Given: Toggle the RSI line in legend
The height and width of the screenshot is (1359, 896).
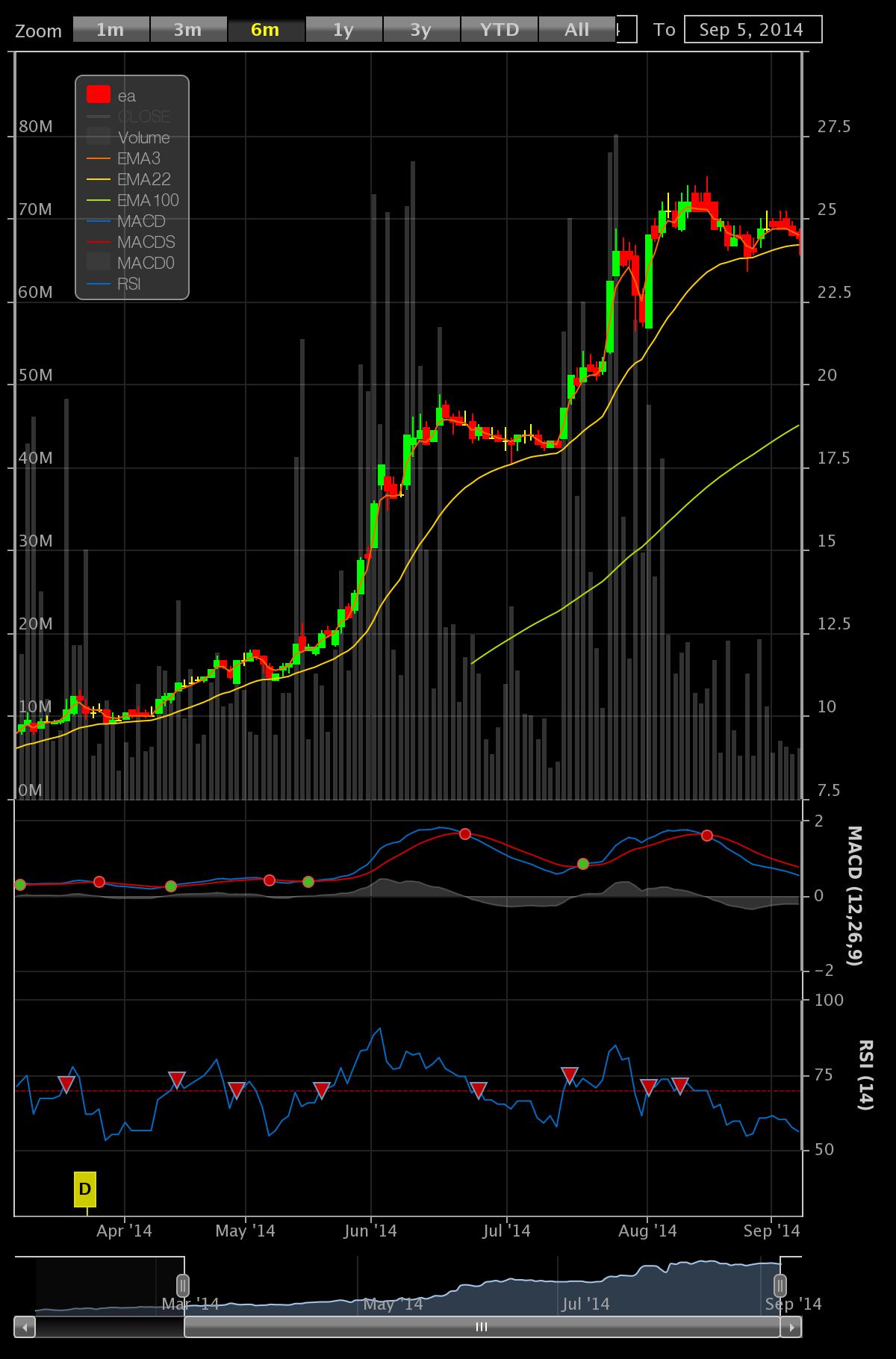Looking at the screenshot, I should tap(129, 284).
